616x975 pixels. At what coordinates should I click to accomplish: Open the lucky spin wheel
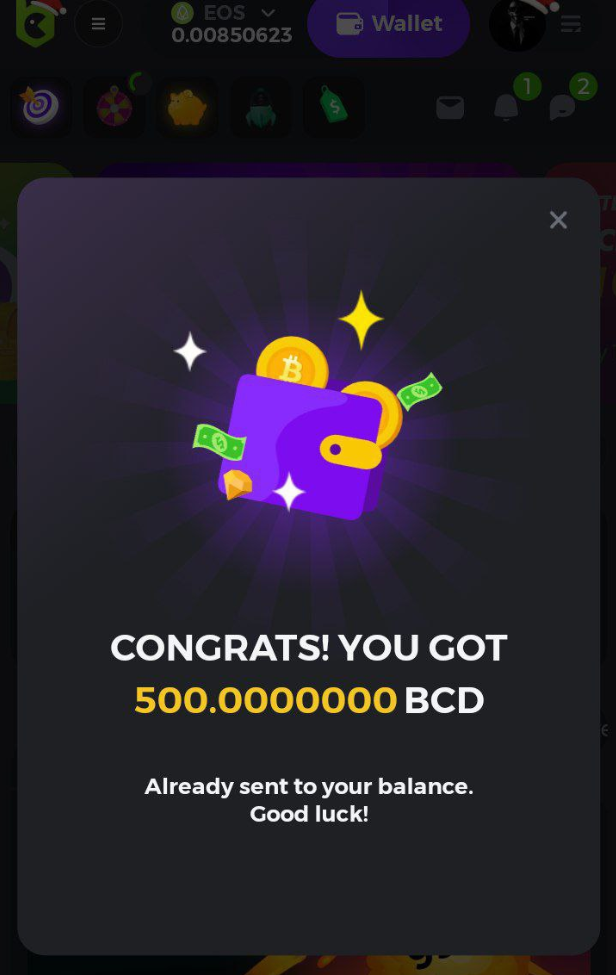[115, 107]
